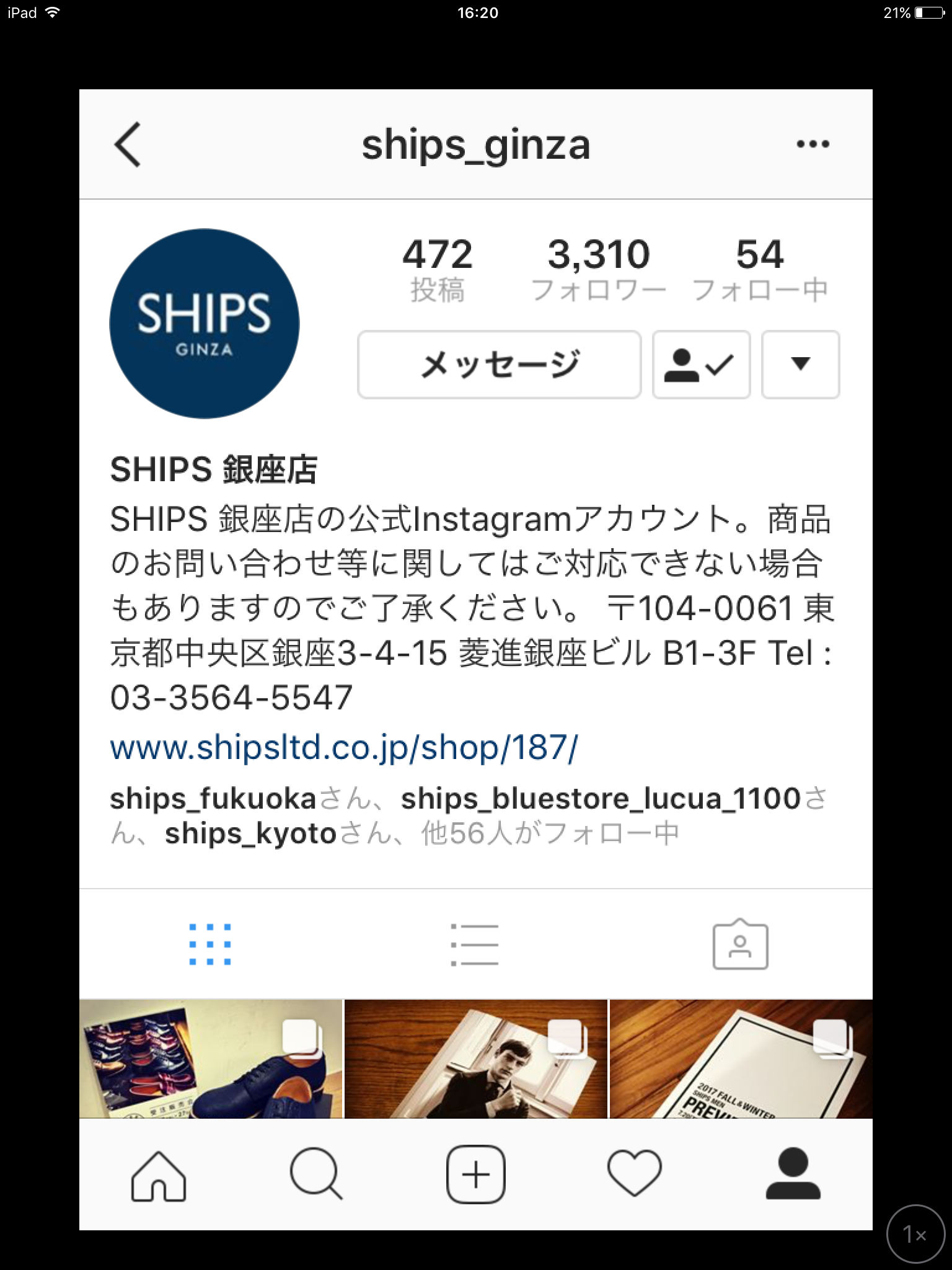Viewport: 952px width, 1270px height.
Task: Go back from ships_ginza profile
Action: point(128,144)
